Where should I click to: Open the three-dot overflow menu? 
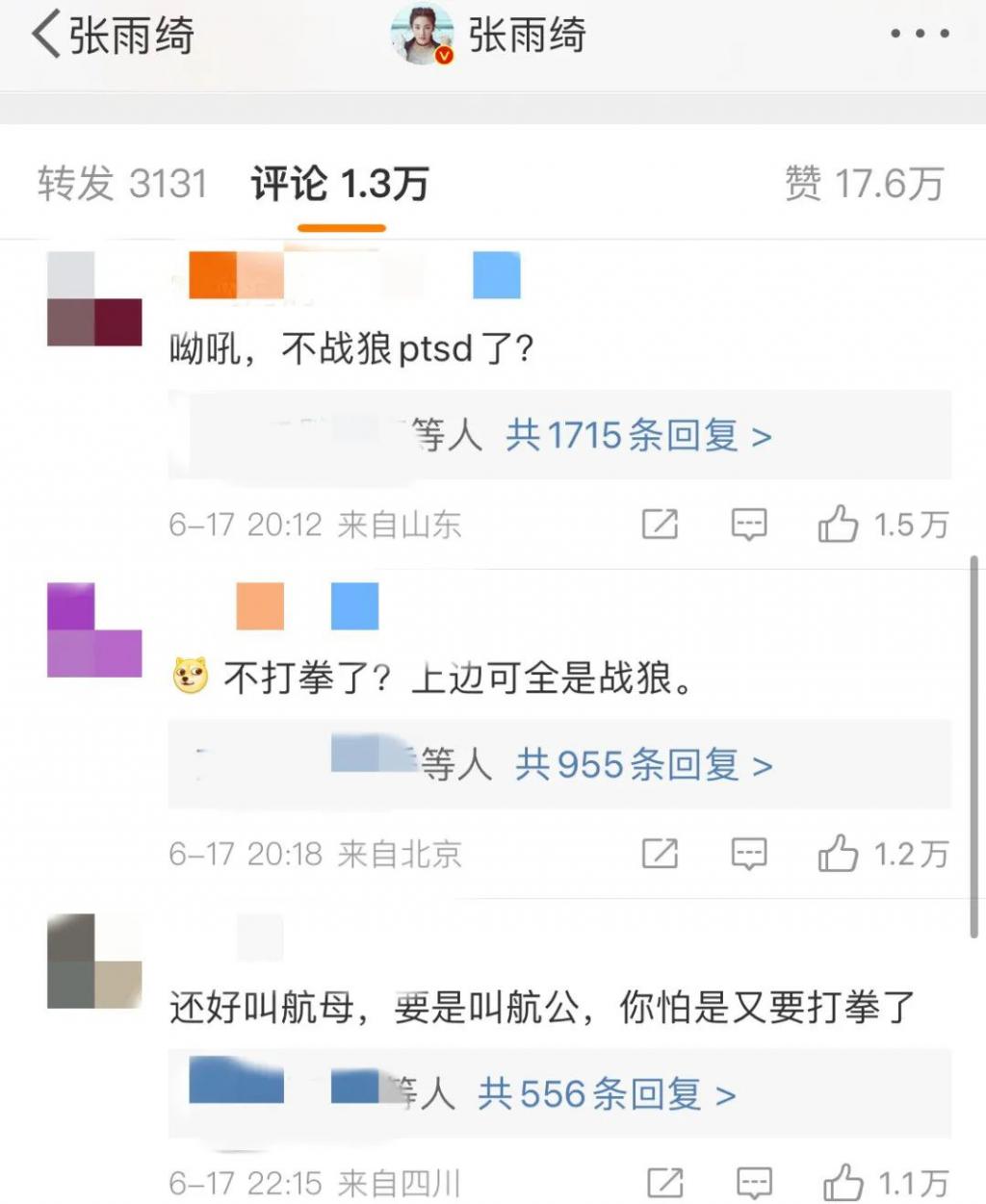[920, 35]
